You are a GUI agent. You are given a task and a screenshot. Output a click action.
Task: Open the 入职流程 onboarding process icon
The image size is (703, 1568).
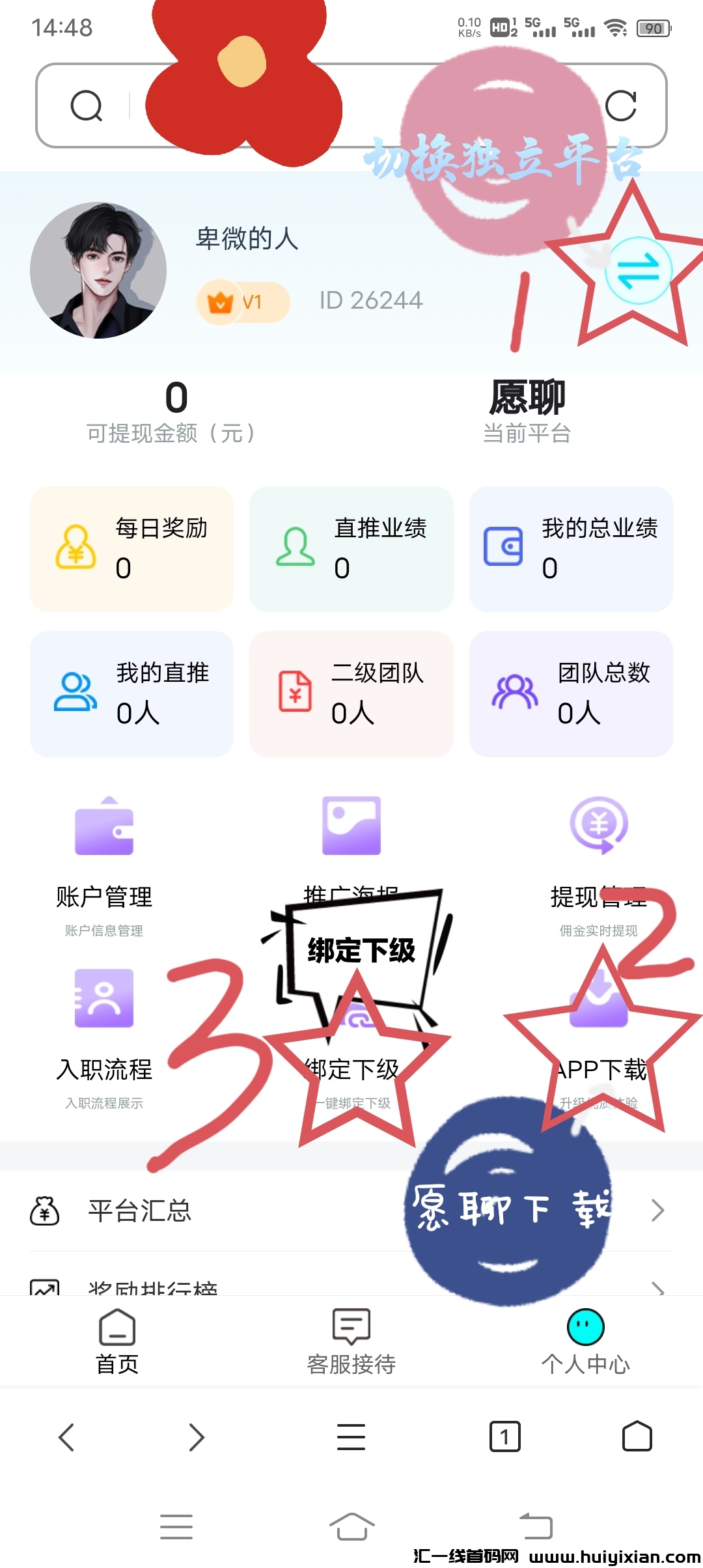tap(104, 1000)
